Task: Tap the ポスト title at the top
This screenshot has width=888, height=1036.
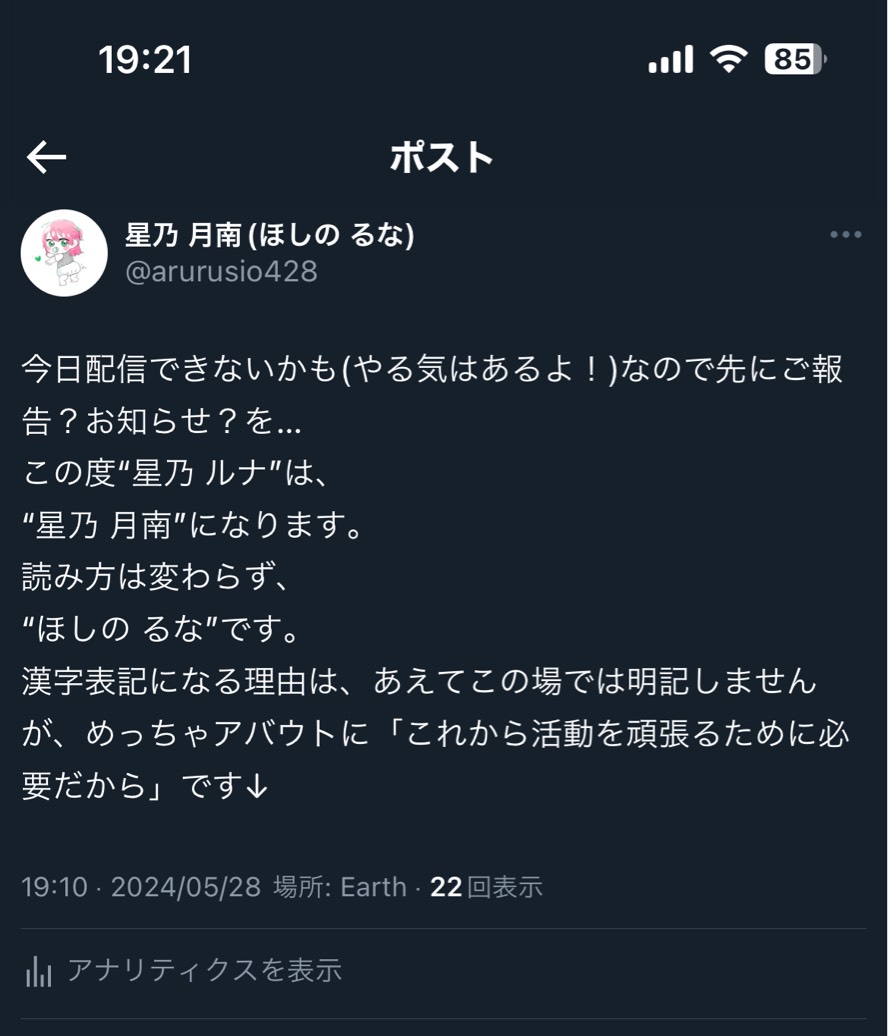Action: click(442, 157)
